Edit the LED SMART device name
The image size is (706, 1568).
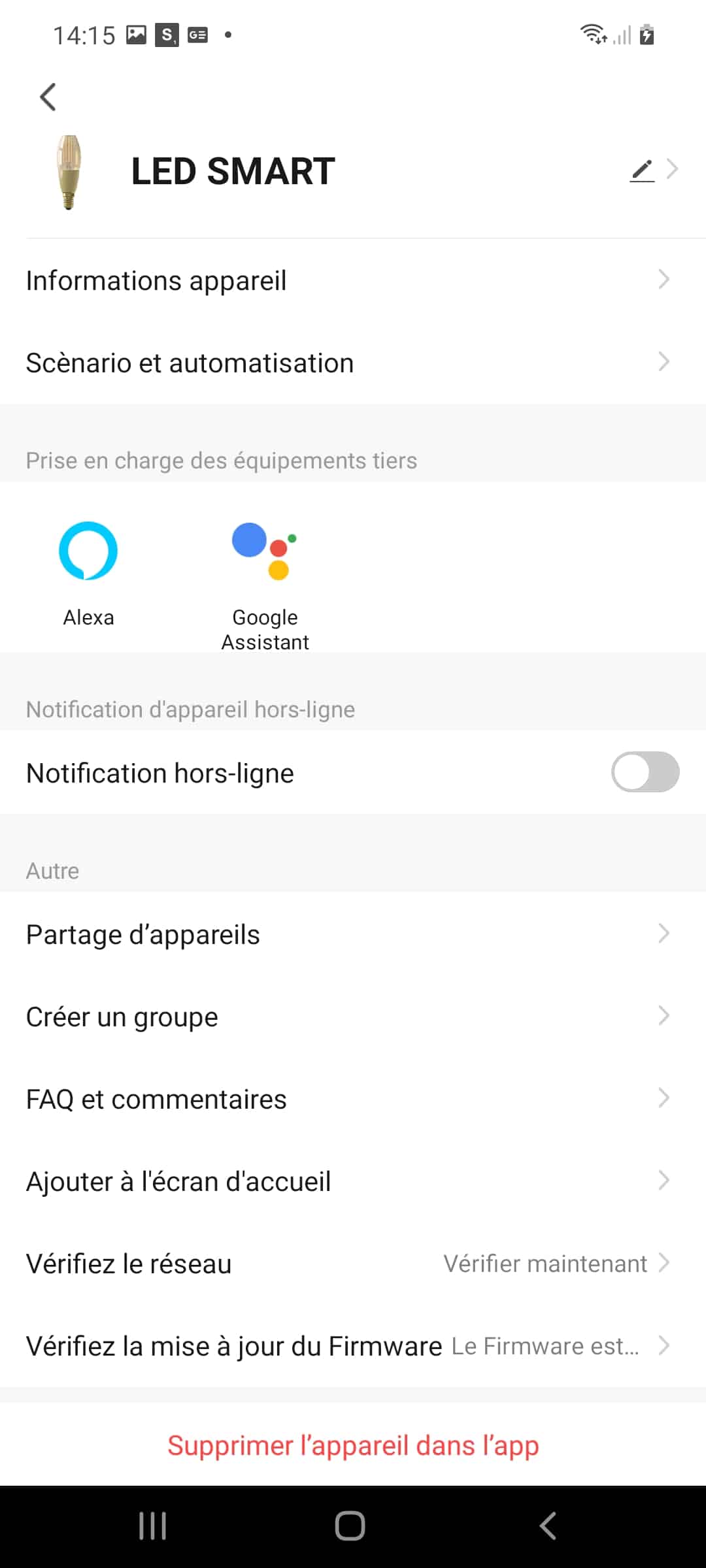(642, 171)
